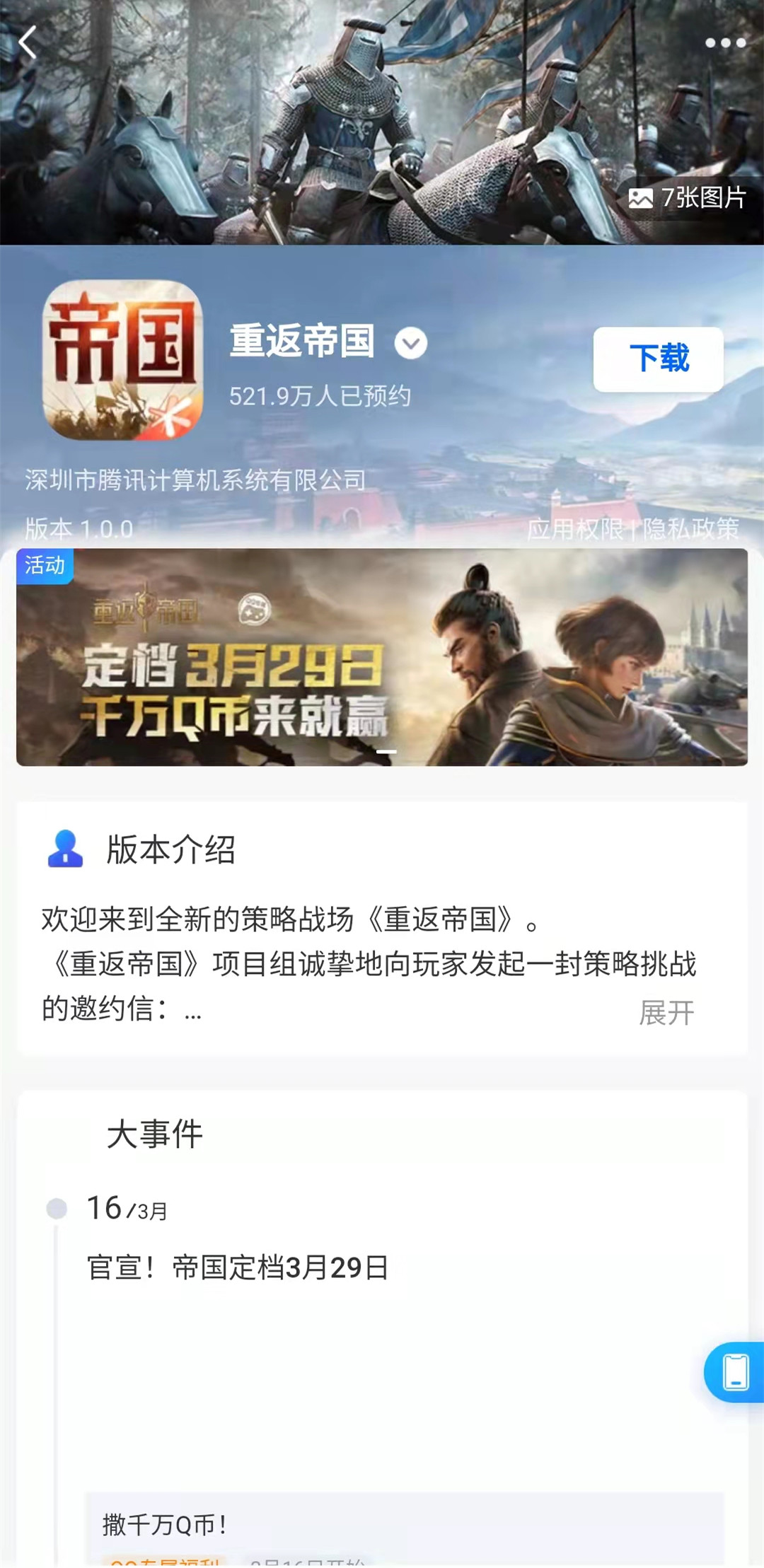This screenshot has width=764, height=1568.
Task: Open the 定档3月29日 activity banner
Action: 382,657
